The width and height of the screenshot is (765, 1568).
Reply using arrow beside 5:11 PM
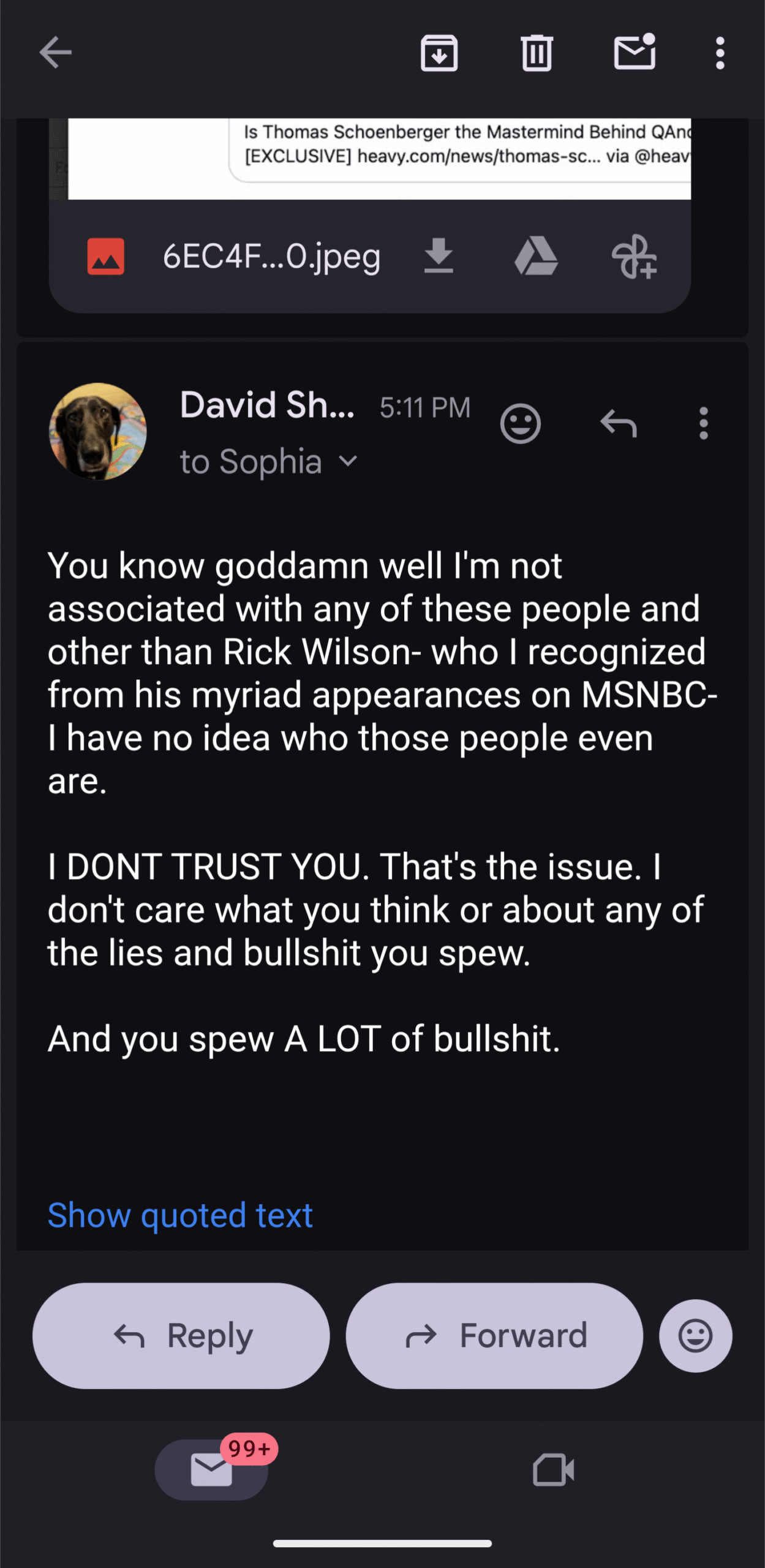[618, 423]
